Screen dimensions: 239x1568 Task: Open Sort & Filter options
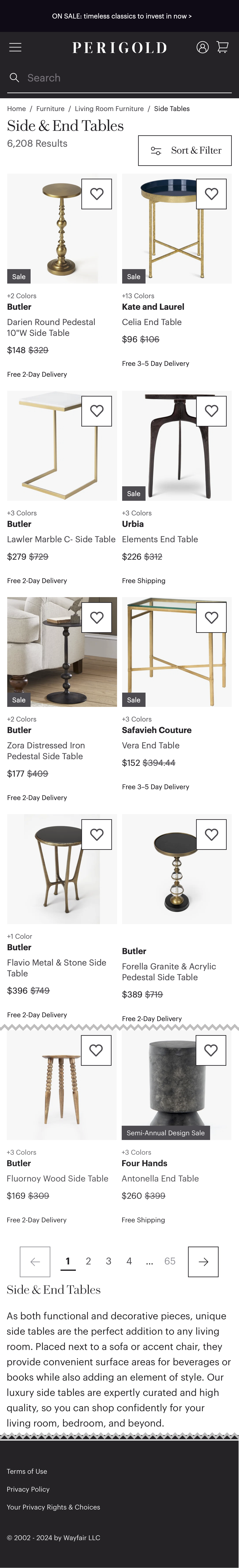(x=185, y=150)
